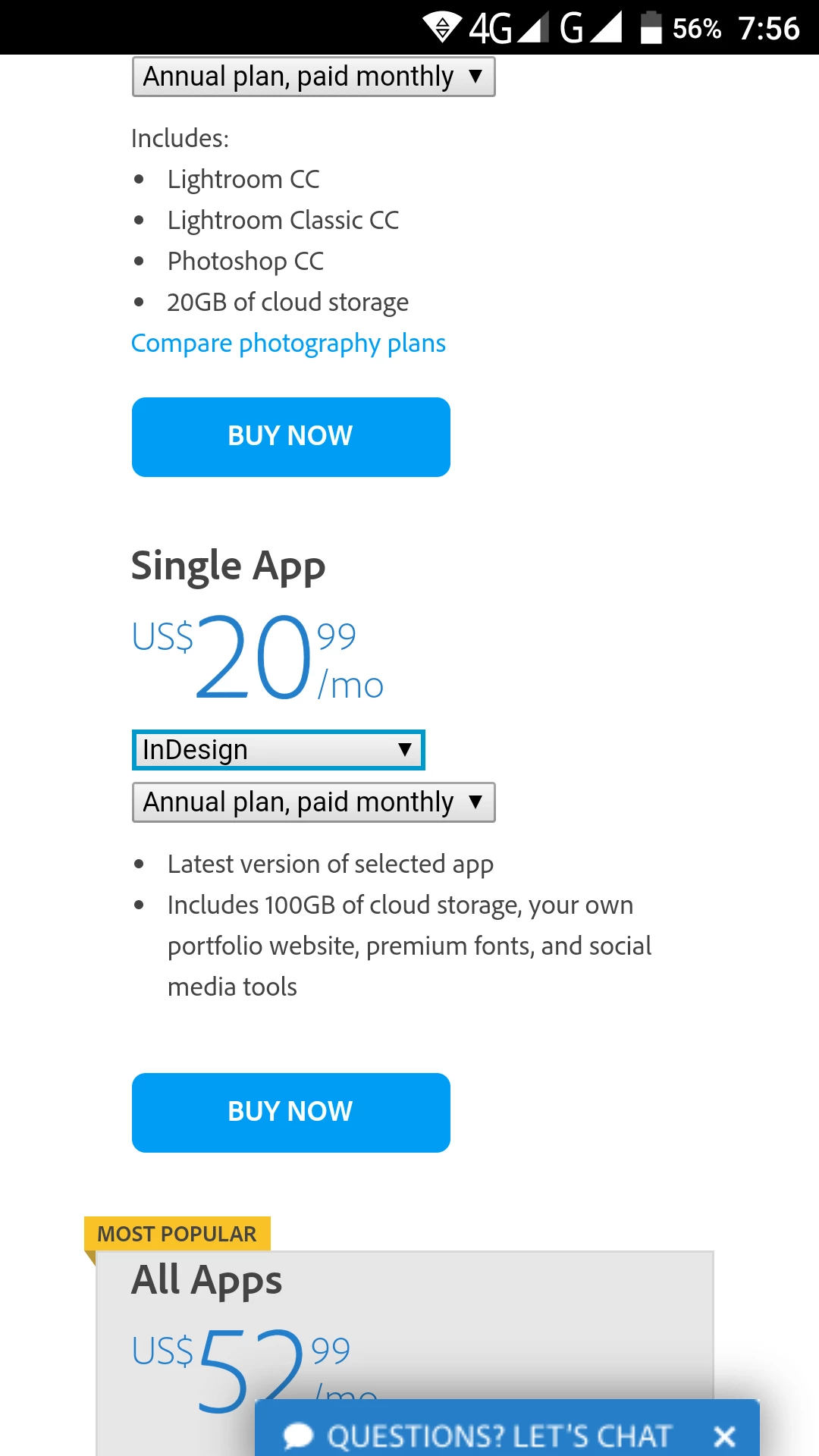Screen dimensions: 819x1456
Task: Tap Buy Now for the Photography plan
Action: tap(290, 437)
